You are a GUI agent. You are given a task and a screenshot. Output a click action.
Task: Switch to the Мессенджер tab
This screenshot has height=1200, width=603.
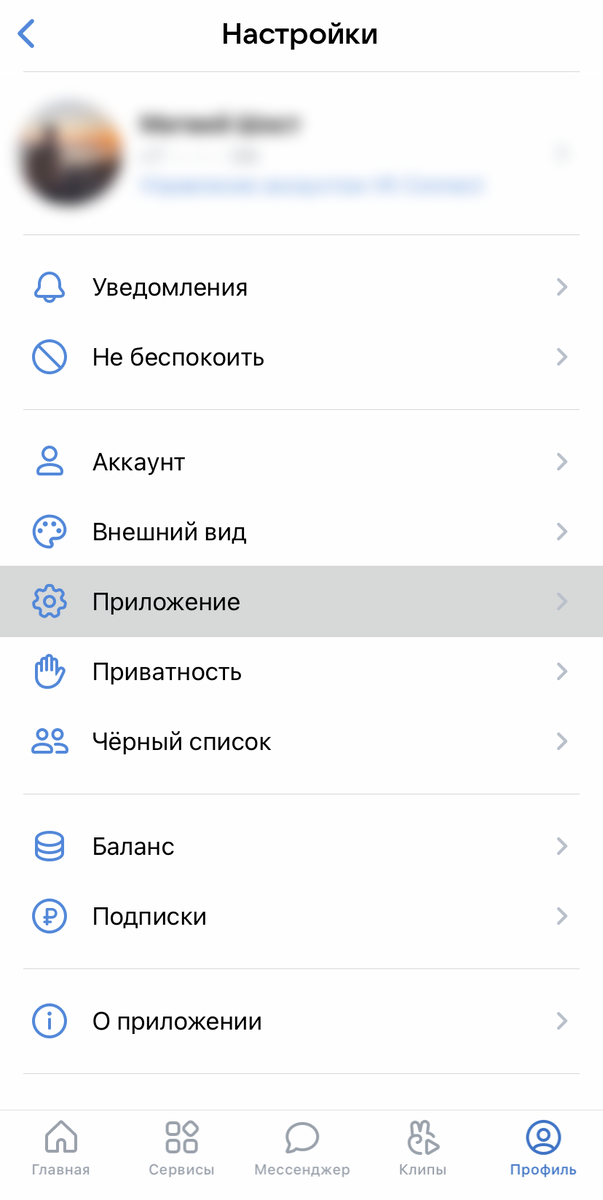[x=302, y=1148]
